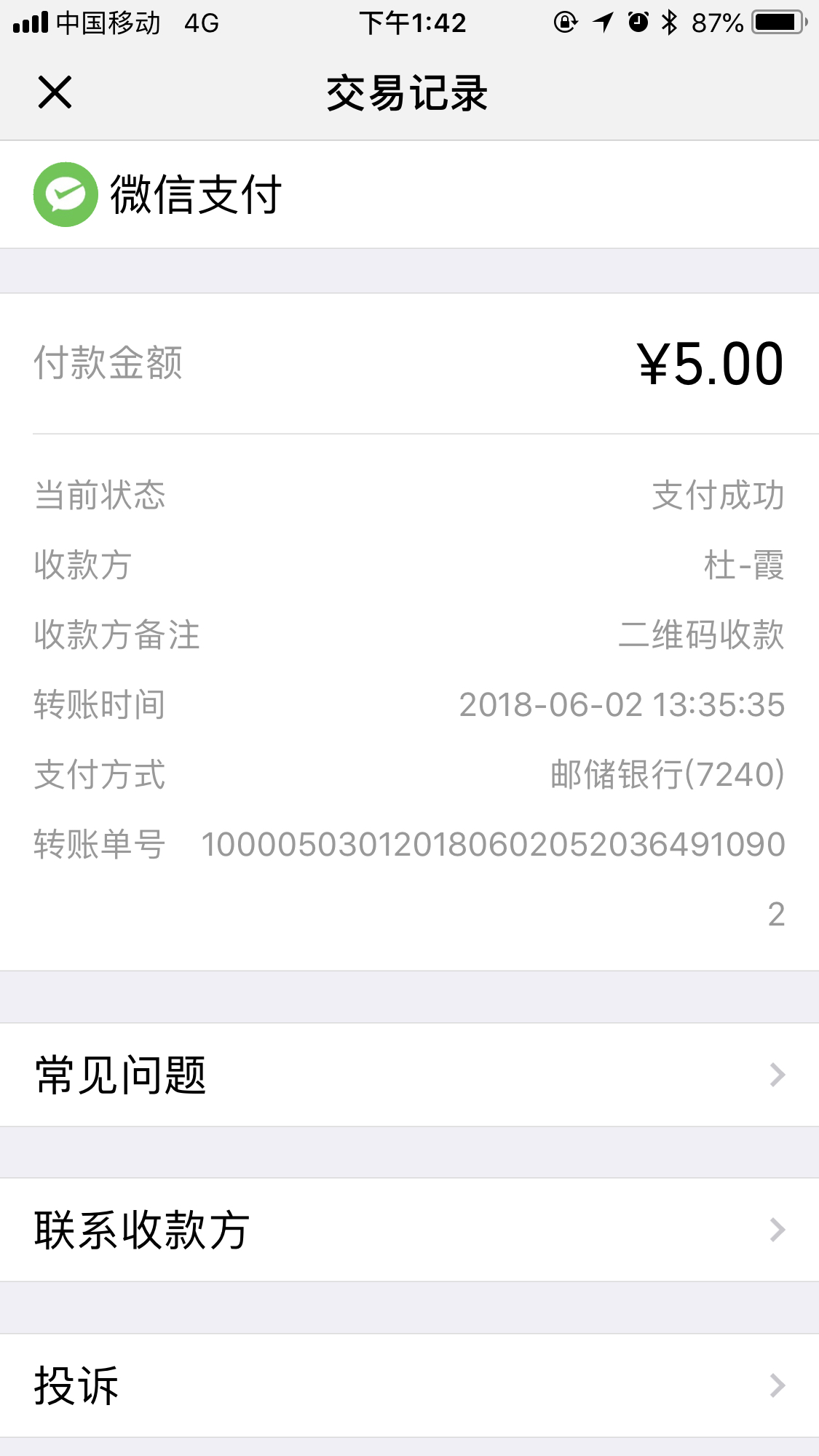
Task: Close the transaction record page
Action: (55, 92)
